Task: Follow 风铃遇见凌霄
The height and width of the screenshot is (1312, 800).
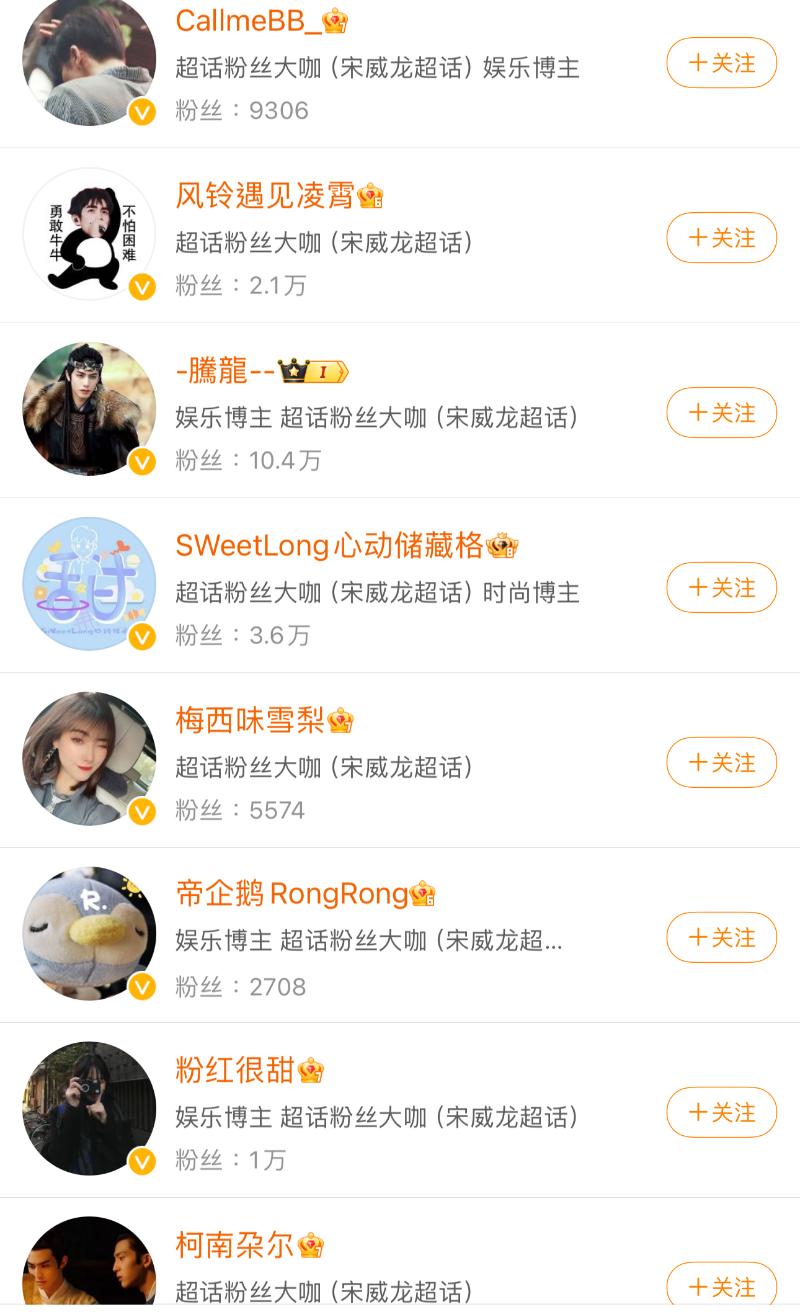Action: click(721, 238)
